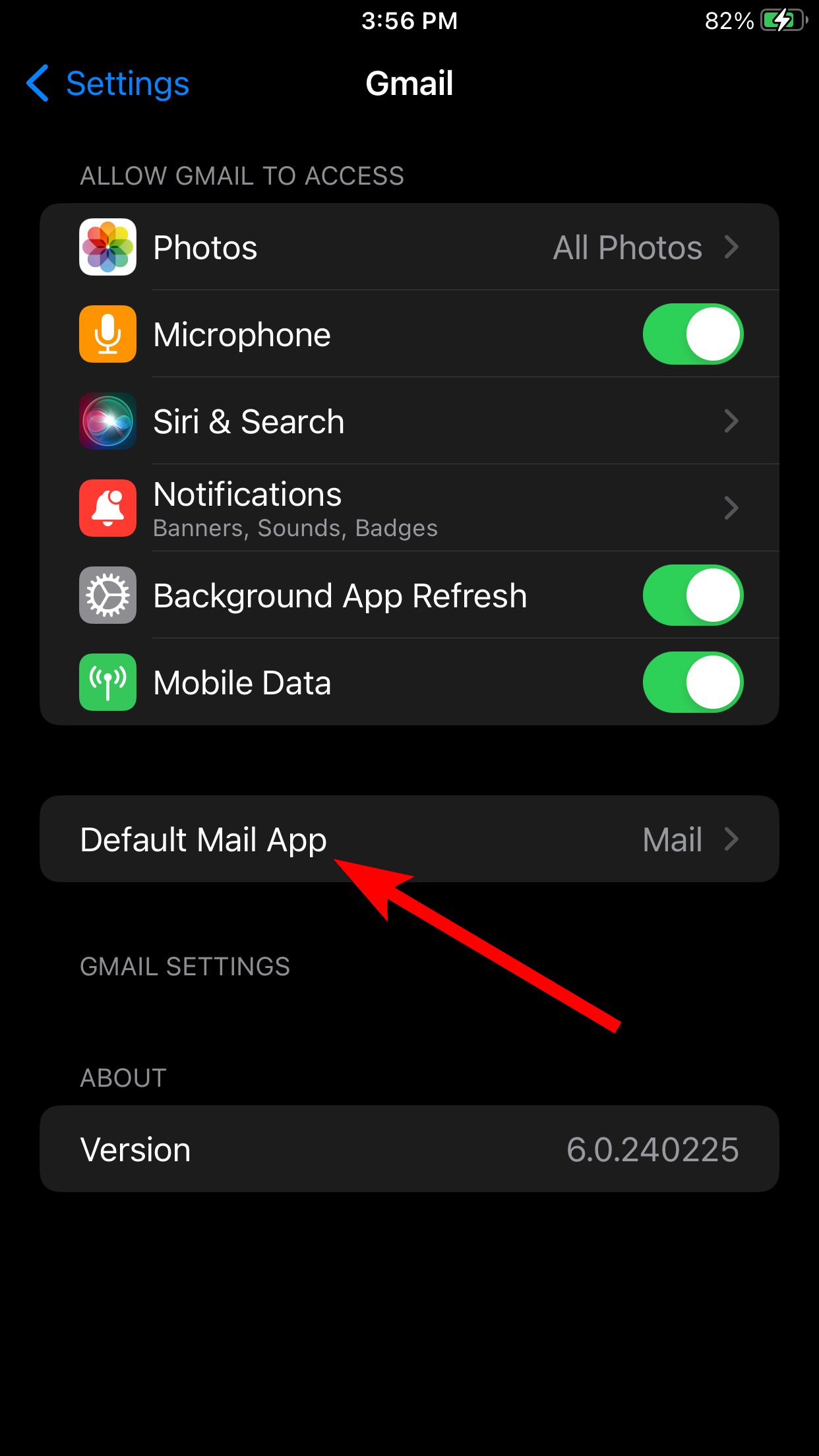The height and width of the screenshot is (1456, 819).
Task: Disable Microphone access for Gmail
Action: (692, 334)
